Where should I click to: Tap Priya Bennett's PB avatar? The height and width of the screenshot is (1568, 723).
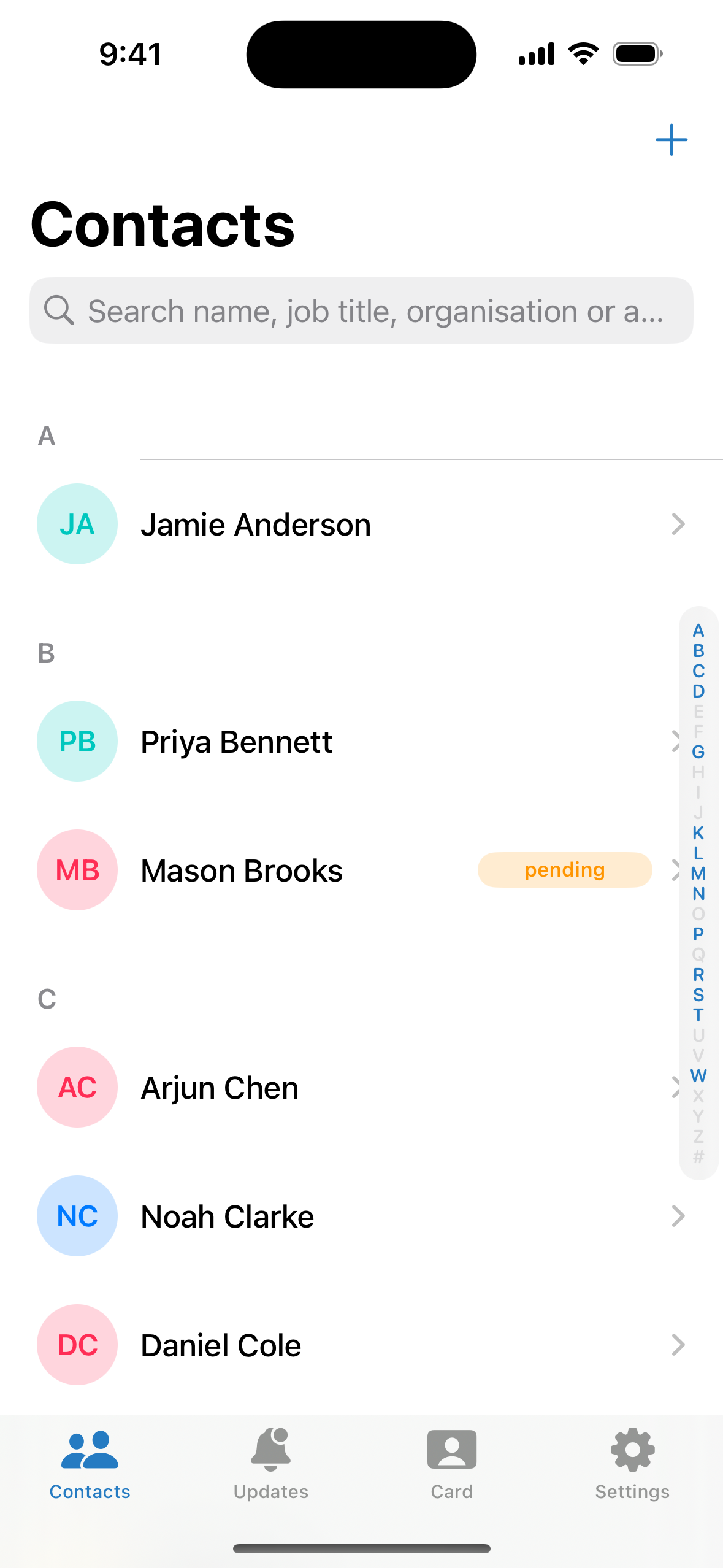click(77, 741)
